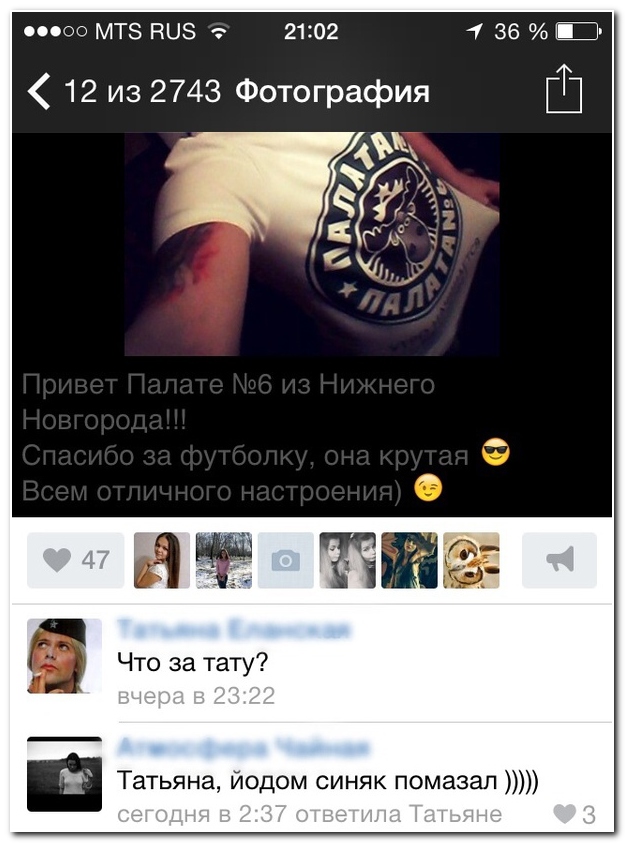Open the first liker's avatar with long hair

point(162,560)
